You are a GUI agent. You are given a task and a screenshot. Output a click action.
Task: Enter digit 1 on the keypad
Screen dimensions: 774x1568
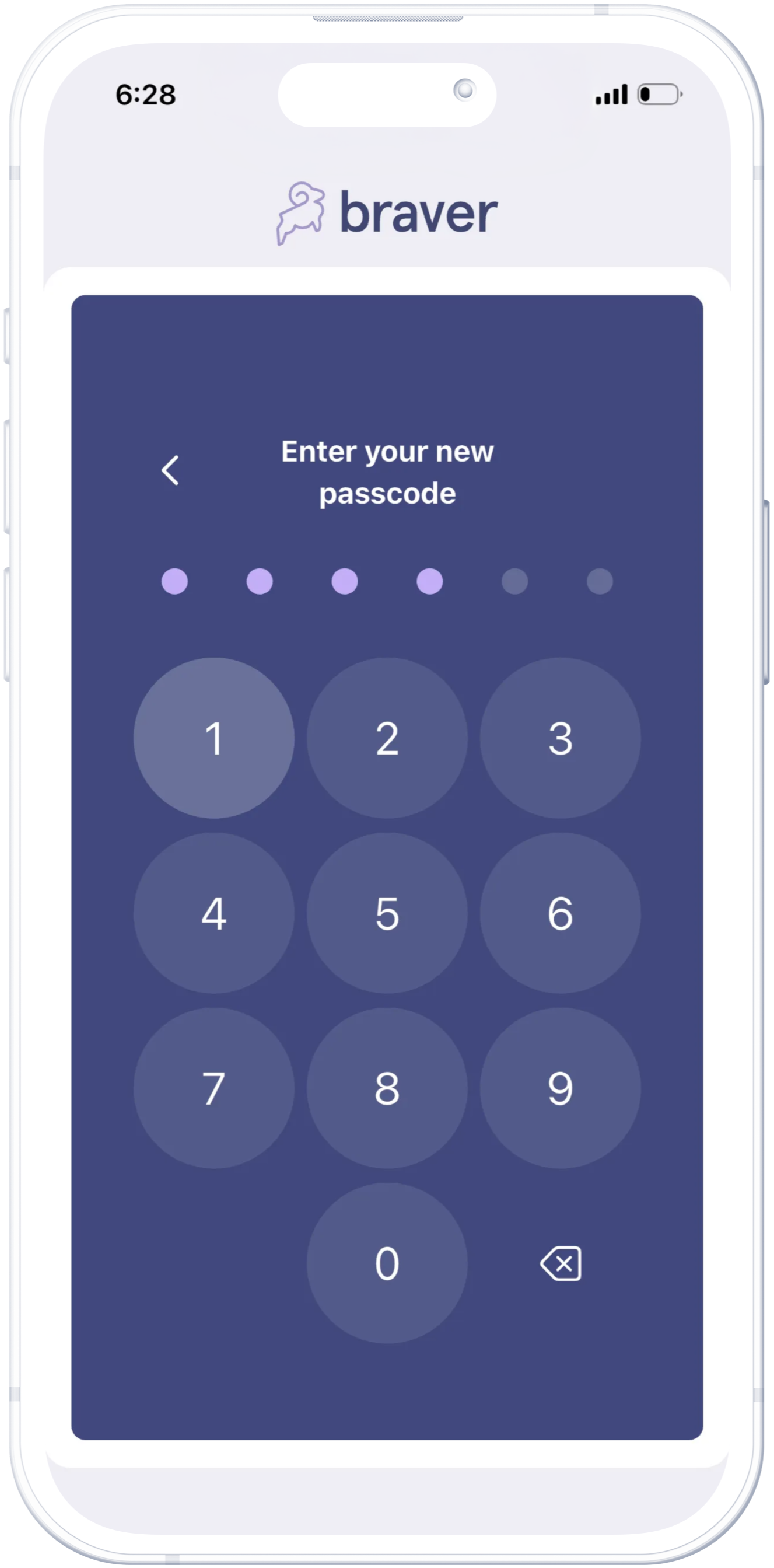coord(213,738)
